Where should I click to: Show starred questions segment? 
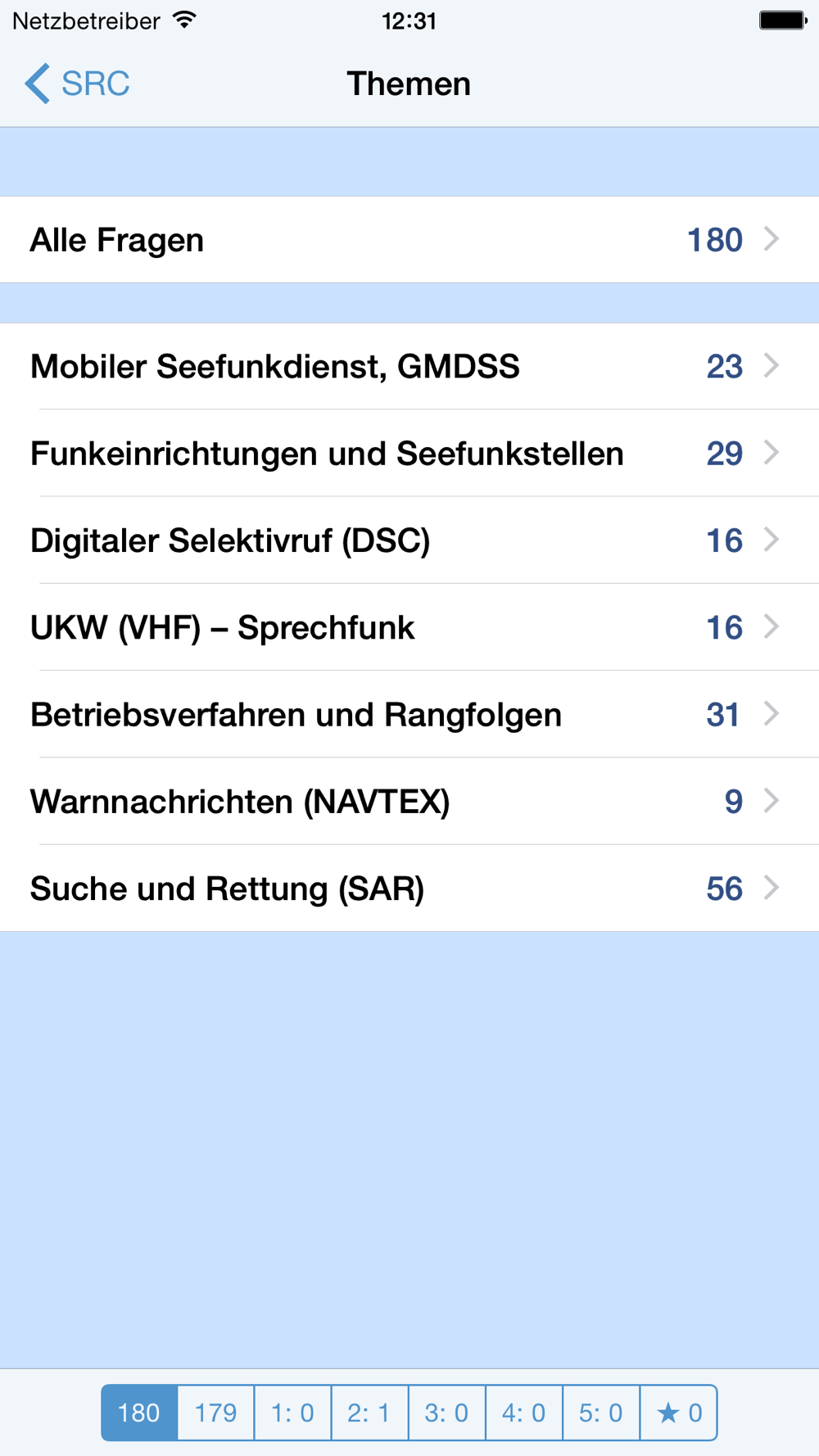(679, 1413)
